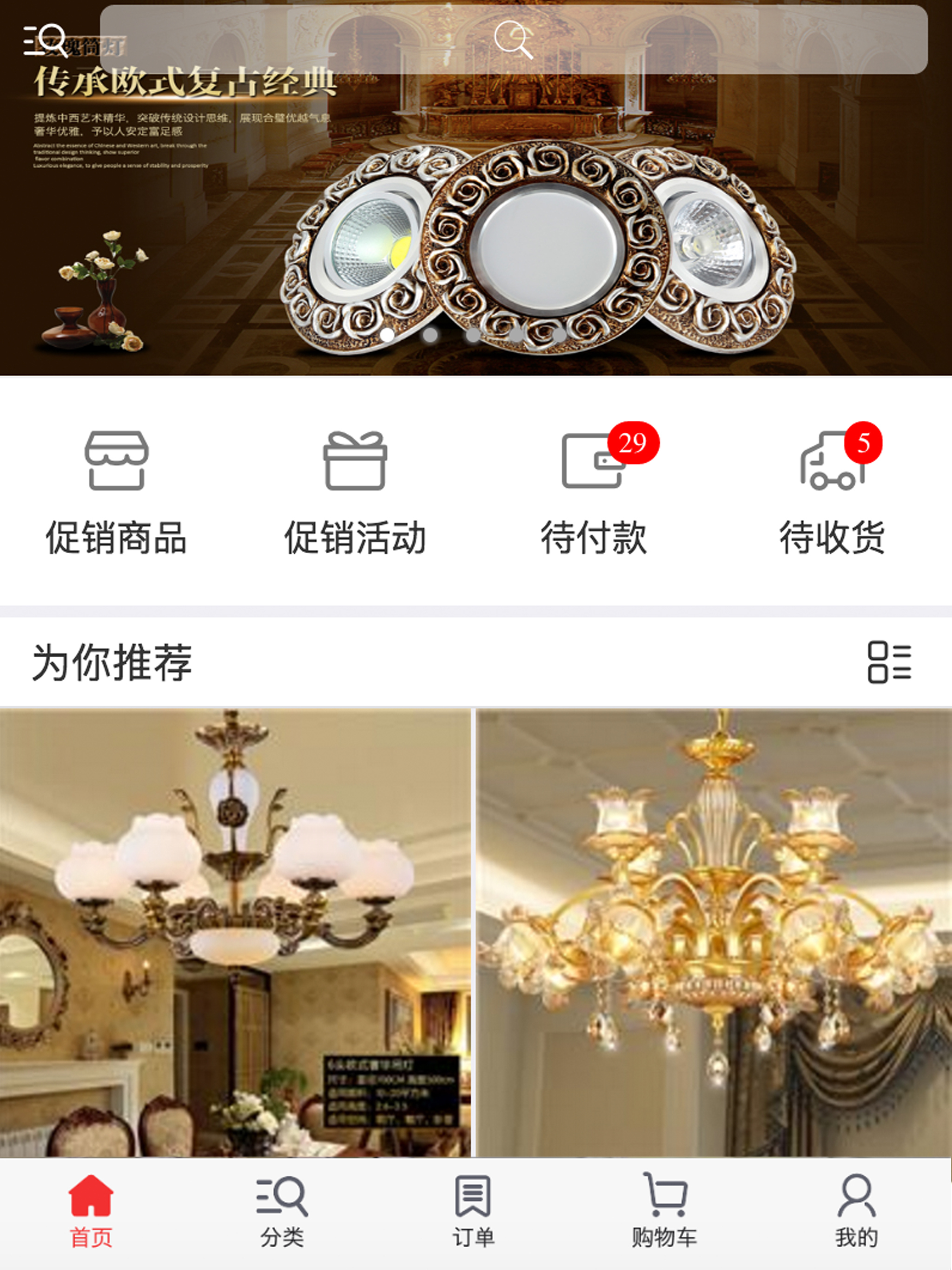Switch to the 分类 categories tab
952x1270 pixels.
coord(282,1211)
